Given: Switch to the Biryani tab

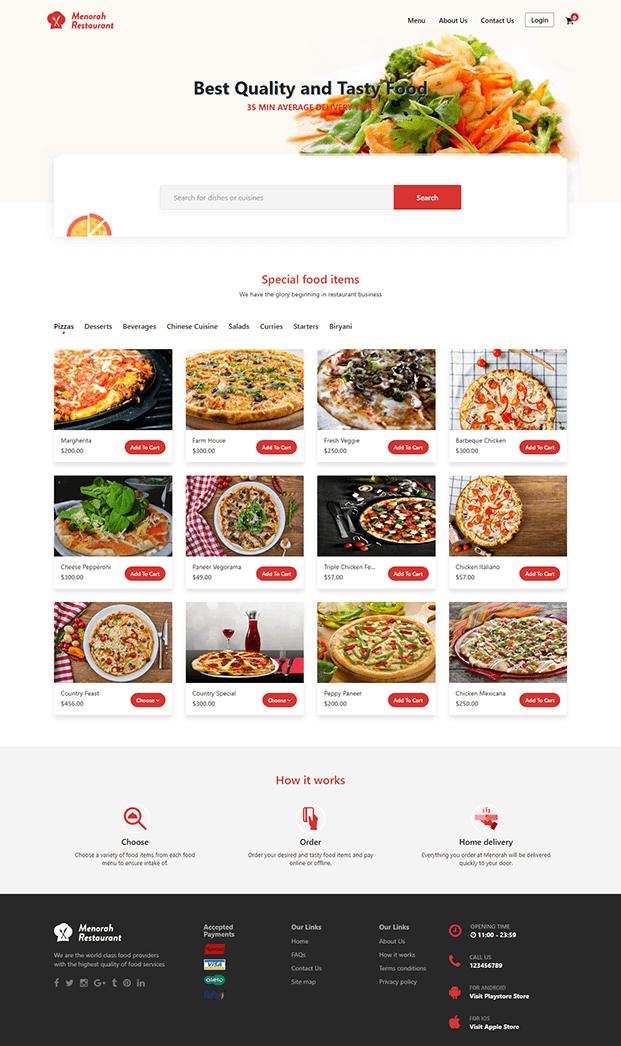Looking at the screenshot, I should [x=340, y=326].
